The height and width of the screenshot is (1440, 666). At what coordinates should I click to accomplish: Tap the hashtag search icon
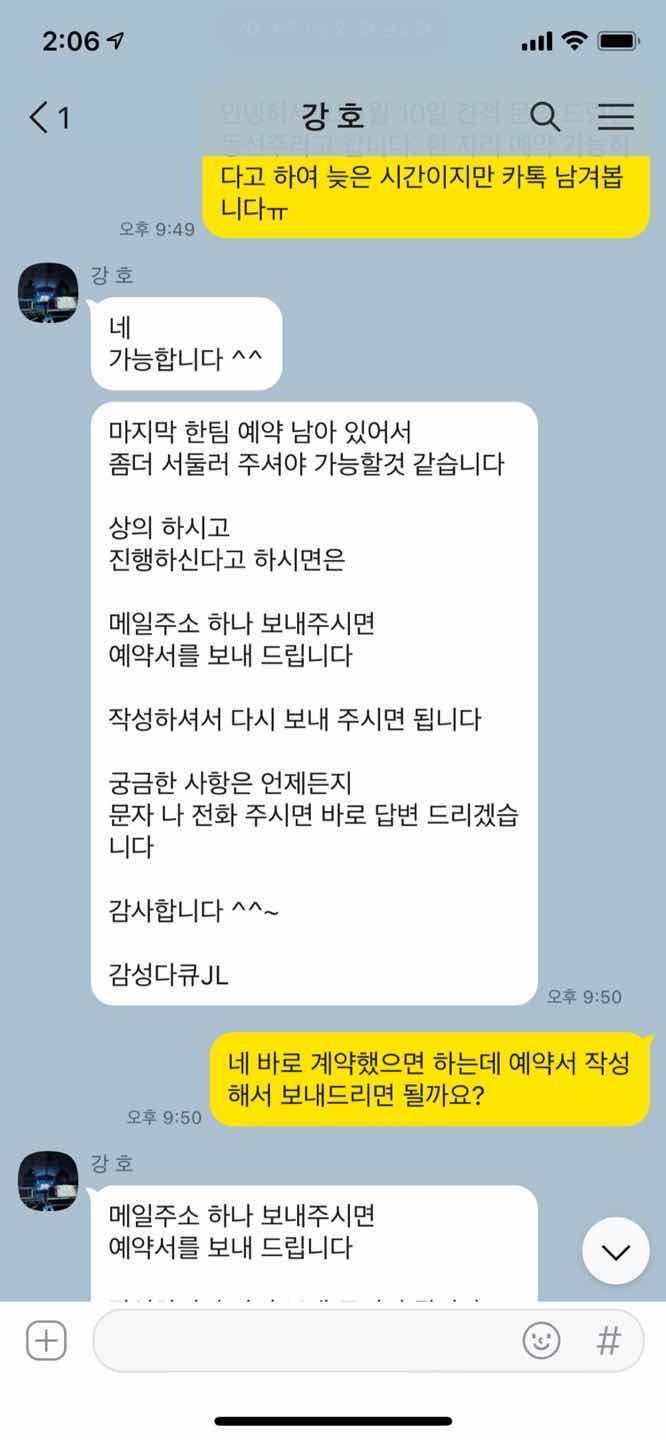click(608, 1341)
